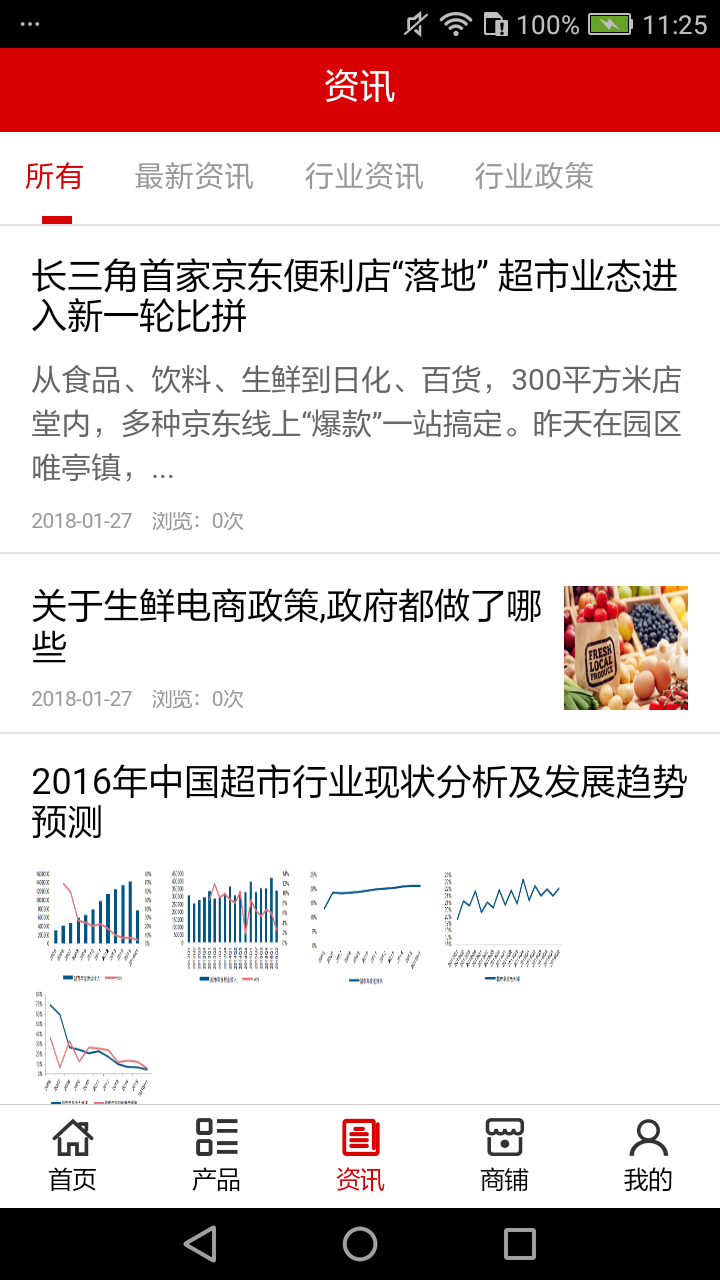Select the 行业资讯 tab

364,177
